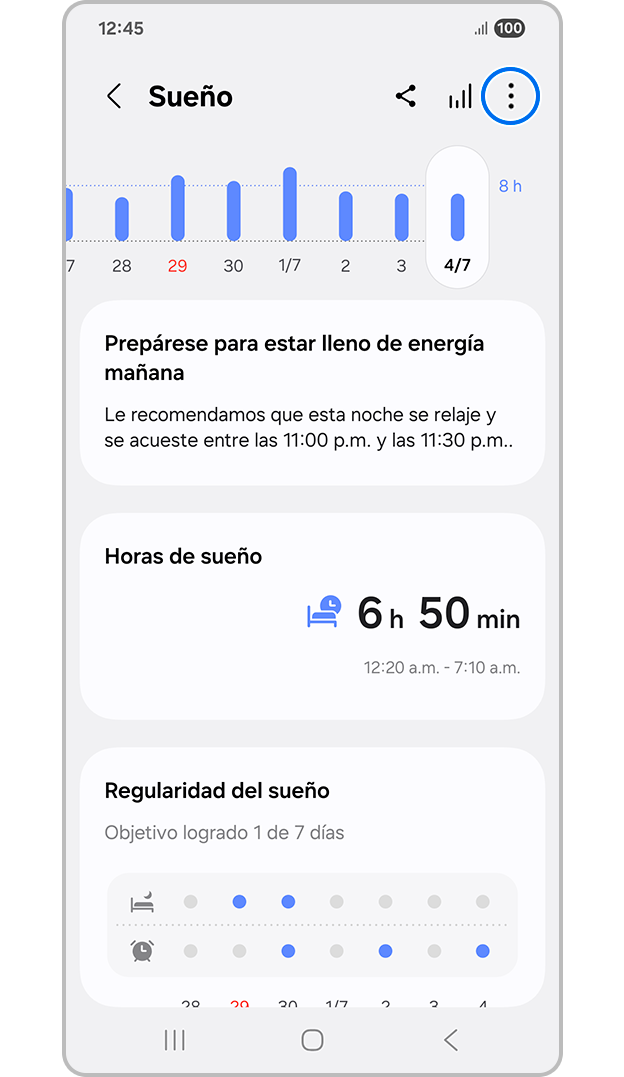Select the sleep bar for day 30
This screenshot has height=1077, width=624.
coord(234,211)
